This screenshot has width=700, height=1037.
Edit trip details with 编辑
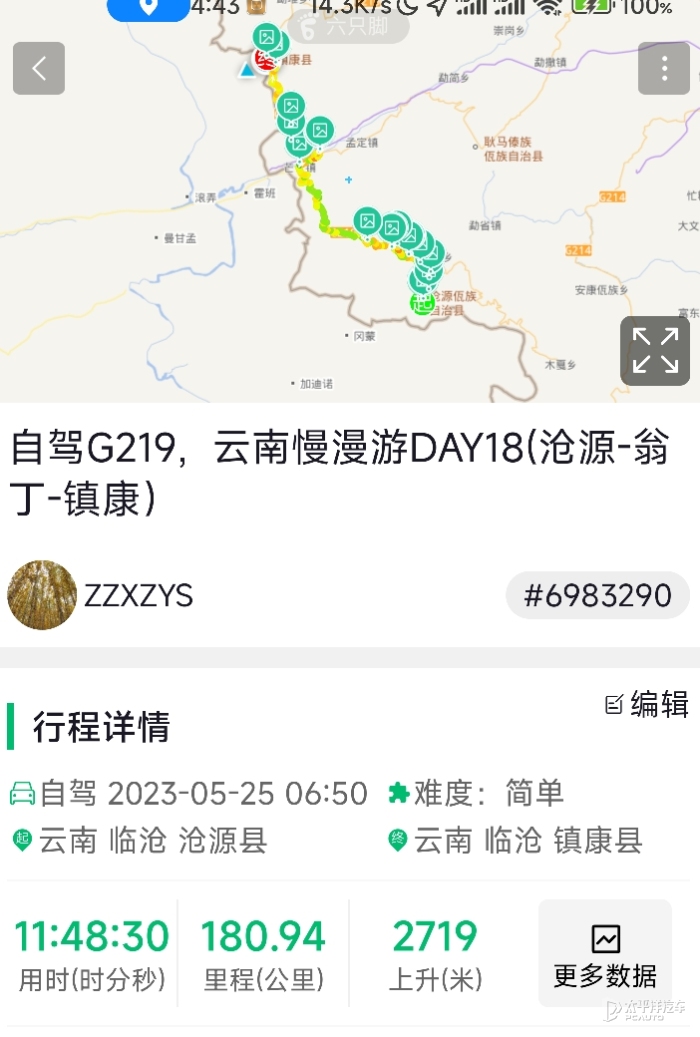point(648,704)
